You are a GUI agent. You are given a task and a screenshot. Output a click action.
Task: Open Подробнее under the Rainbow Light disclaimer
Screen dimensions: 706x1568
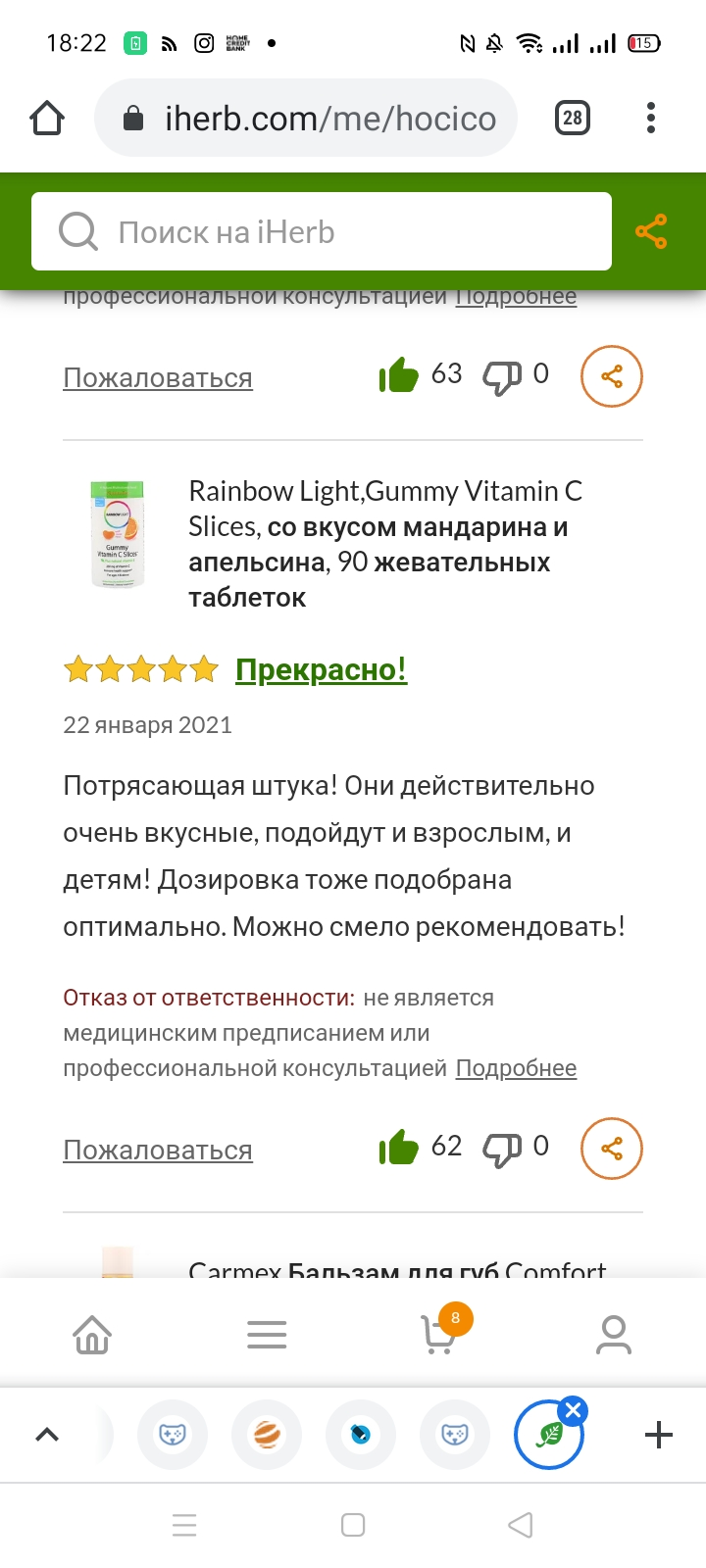516,1068
